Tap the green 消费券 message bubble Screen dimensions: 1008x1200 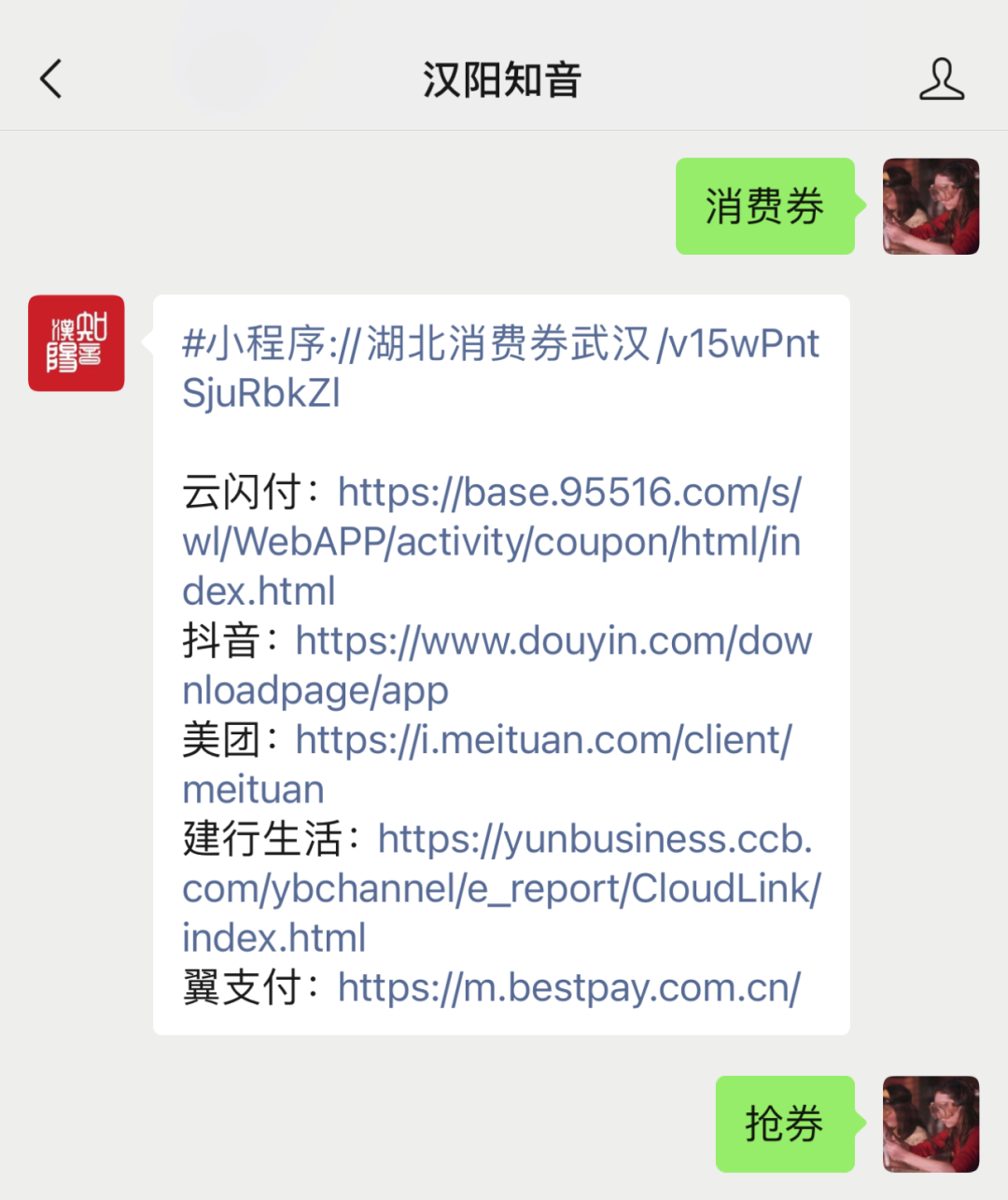[x=764, y=206]
